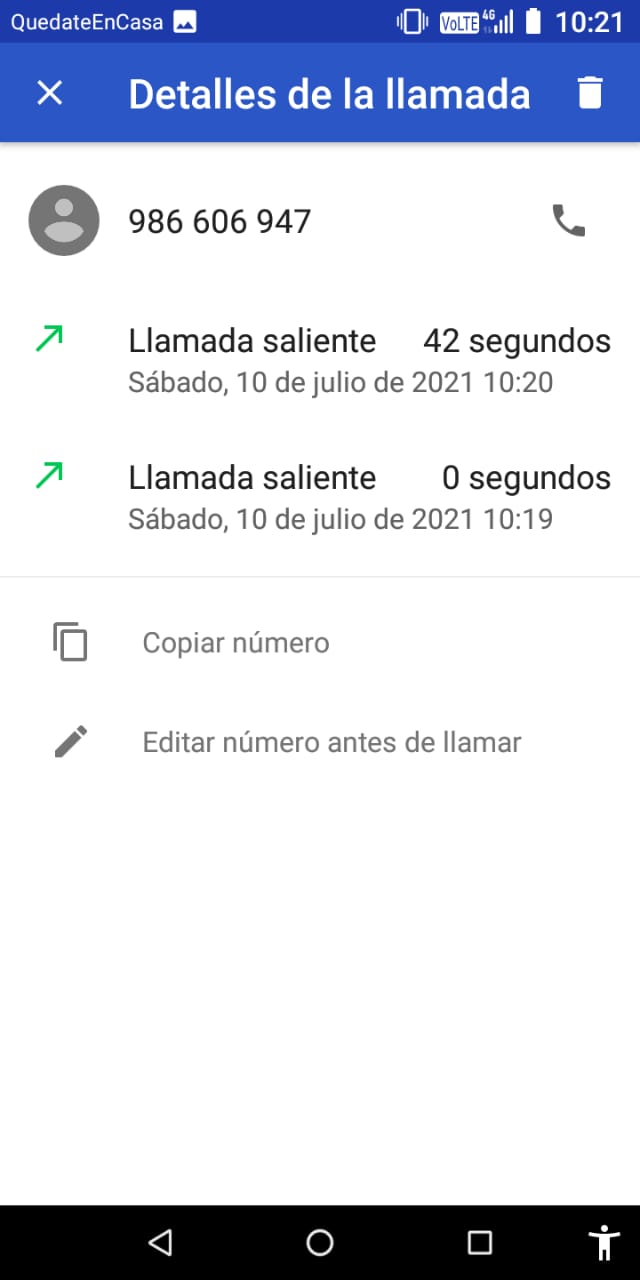Tap the contact avatar for 986 606 947

tap(64, 220)
